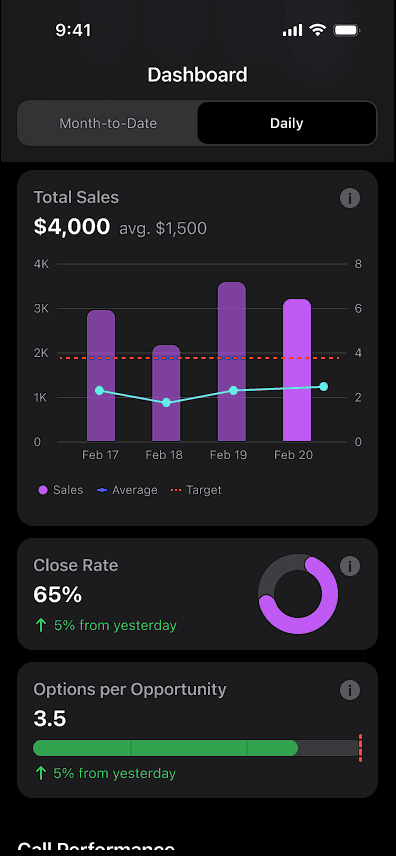The width and height of the screenshot is (396, 856).
Task: Open the Total Sales info icon
Action: point(350,198)
